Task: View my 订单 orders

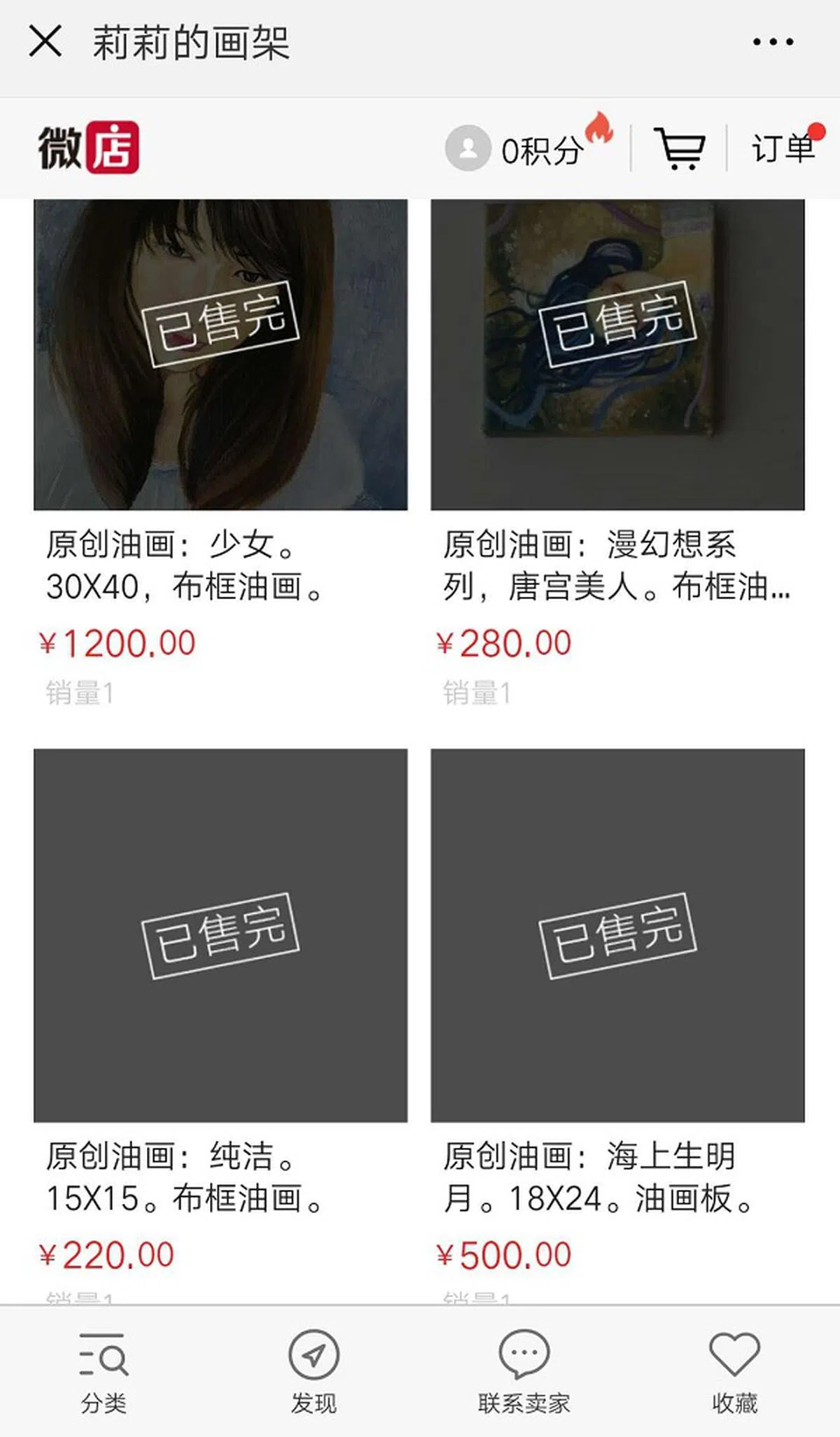Action: [x=784, y=148]
